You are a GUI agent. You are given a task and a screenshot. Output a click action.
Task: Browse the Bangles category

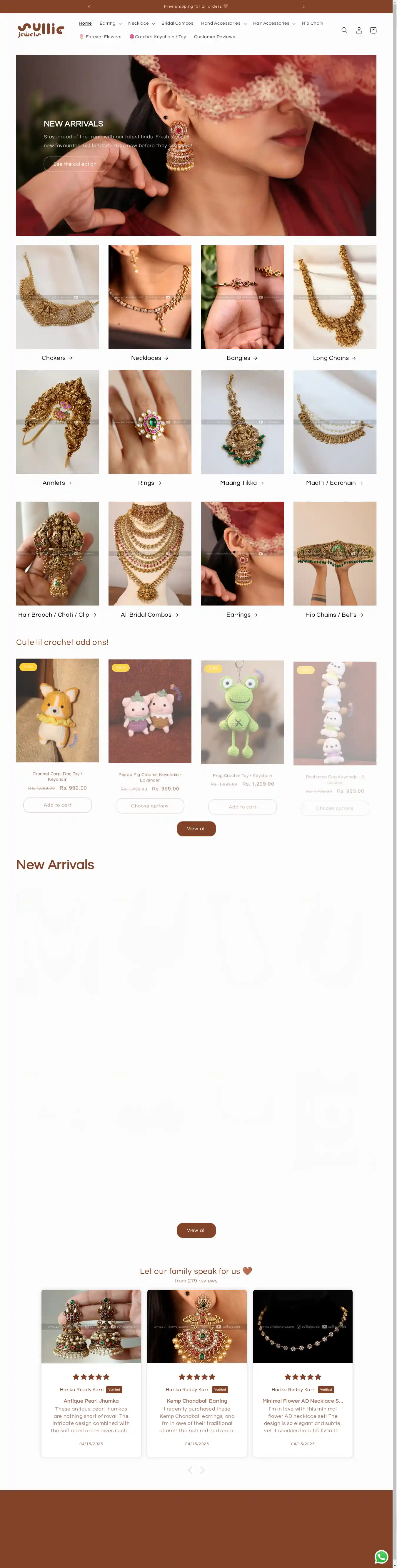click(x=242, y=358)
